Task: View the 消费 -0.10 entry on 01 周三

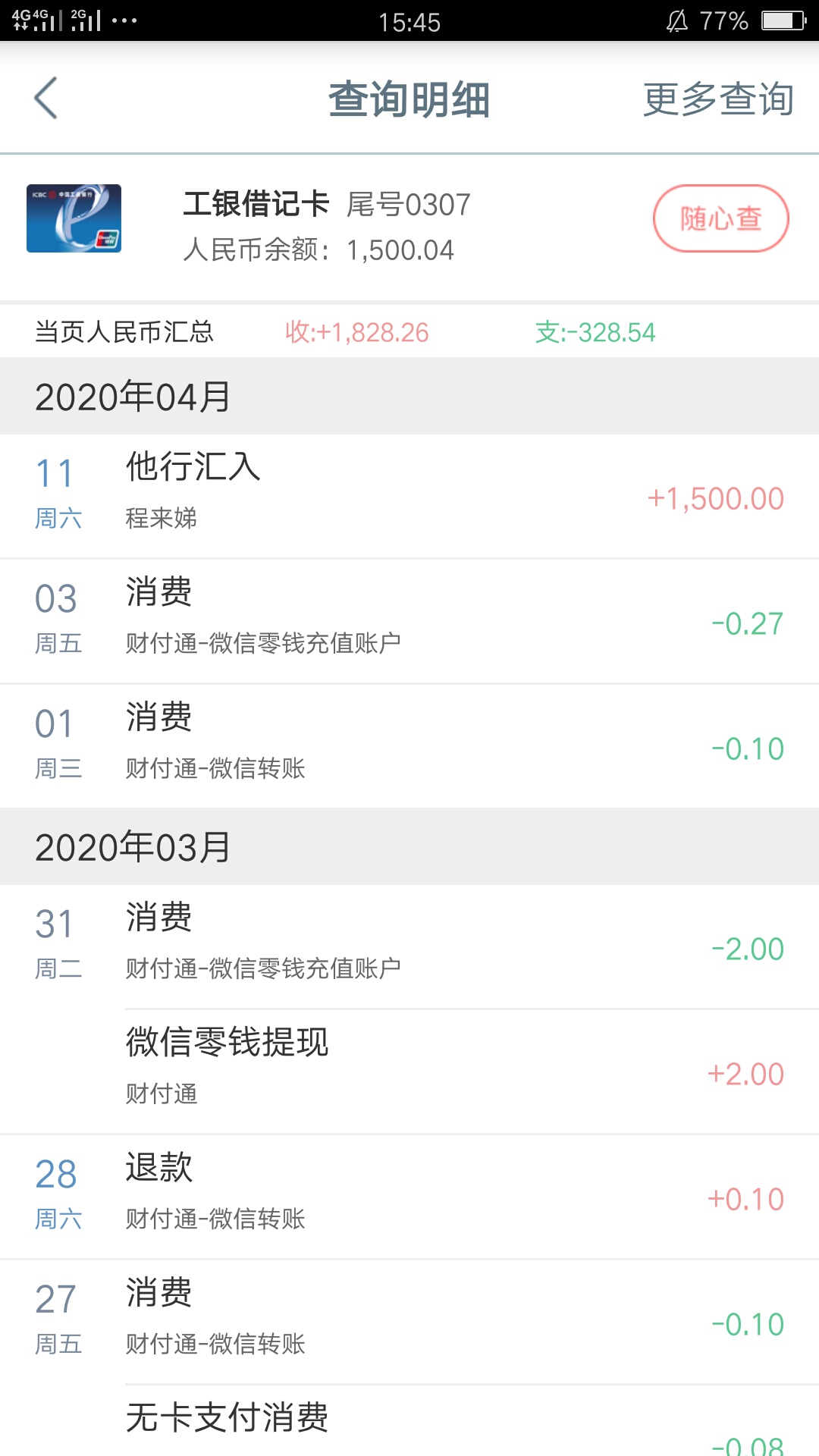Action: tap(409, 748)
